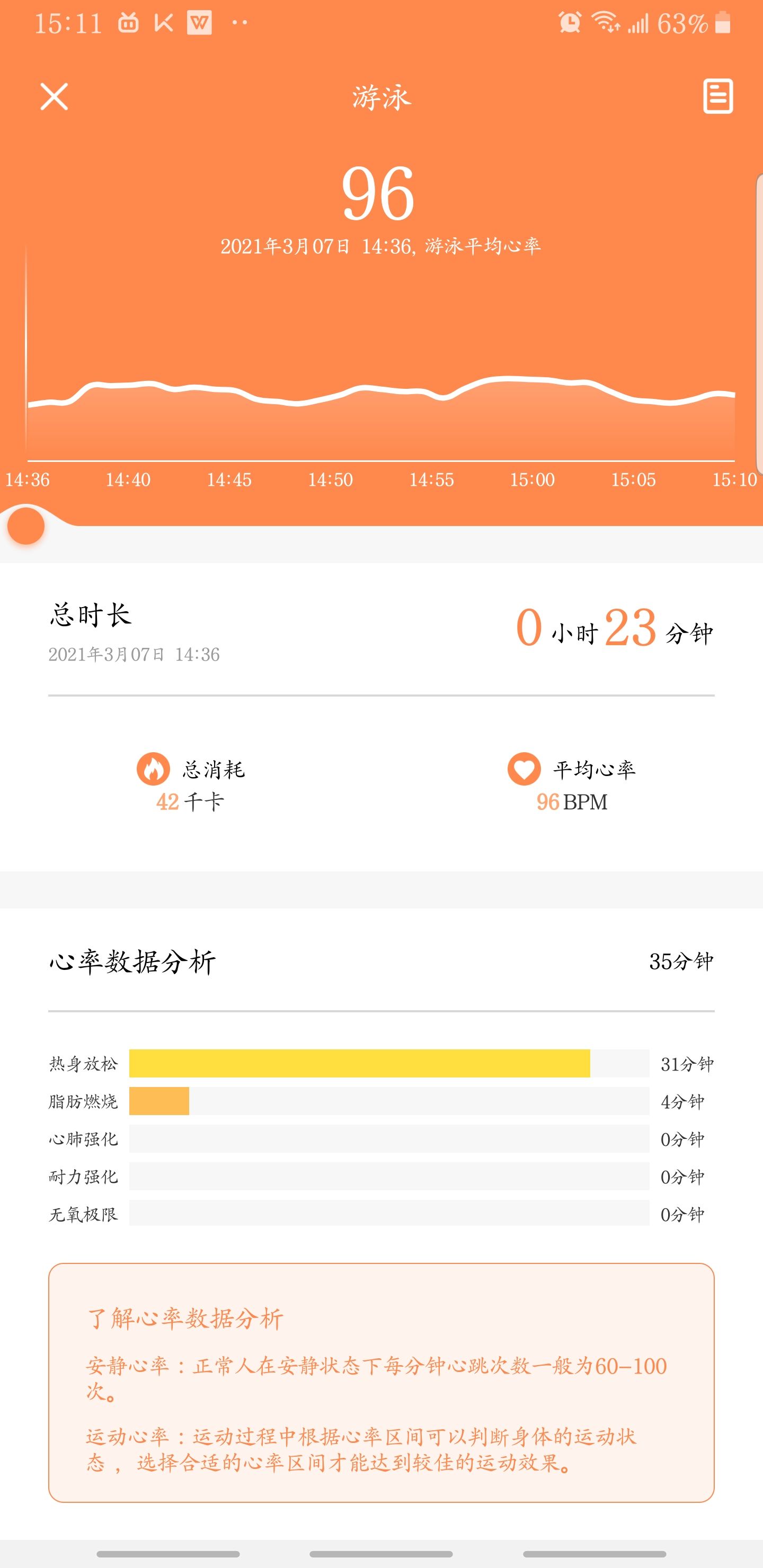Tap the system back button
Viewport: 763px width, 1568px height.
click(595, 1553)
